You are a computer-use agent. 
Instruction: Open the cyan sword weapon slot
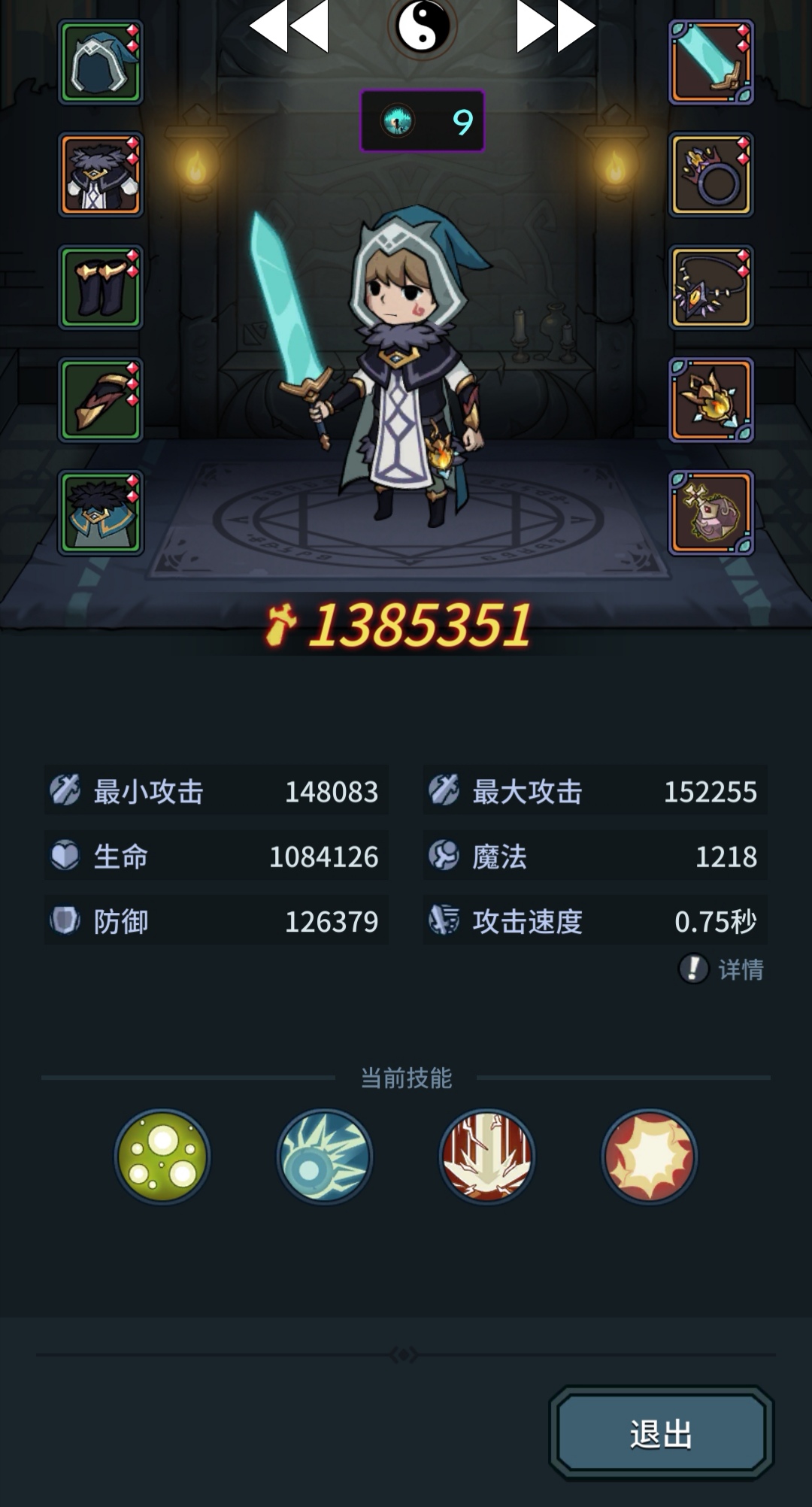click(711, 62)
